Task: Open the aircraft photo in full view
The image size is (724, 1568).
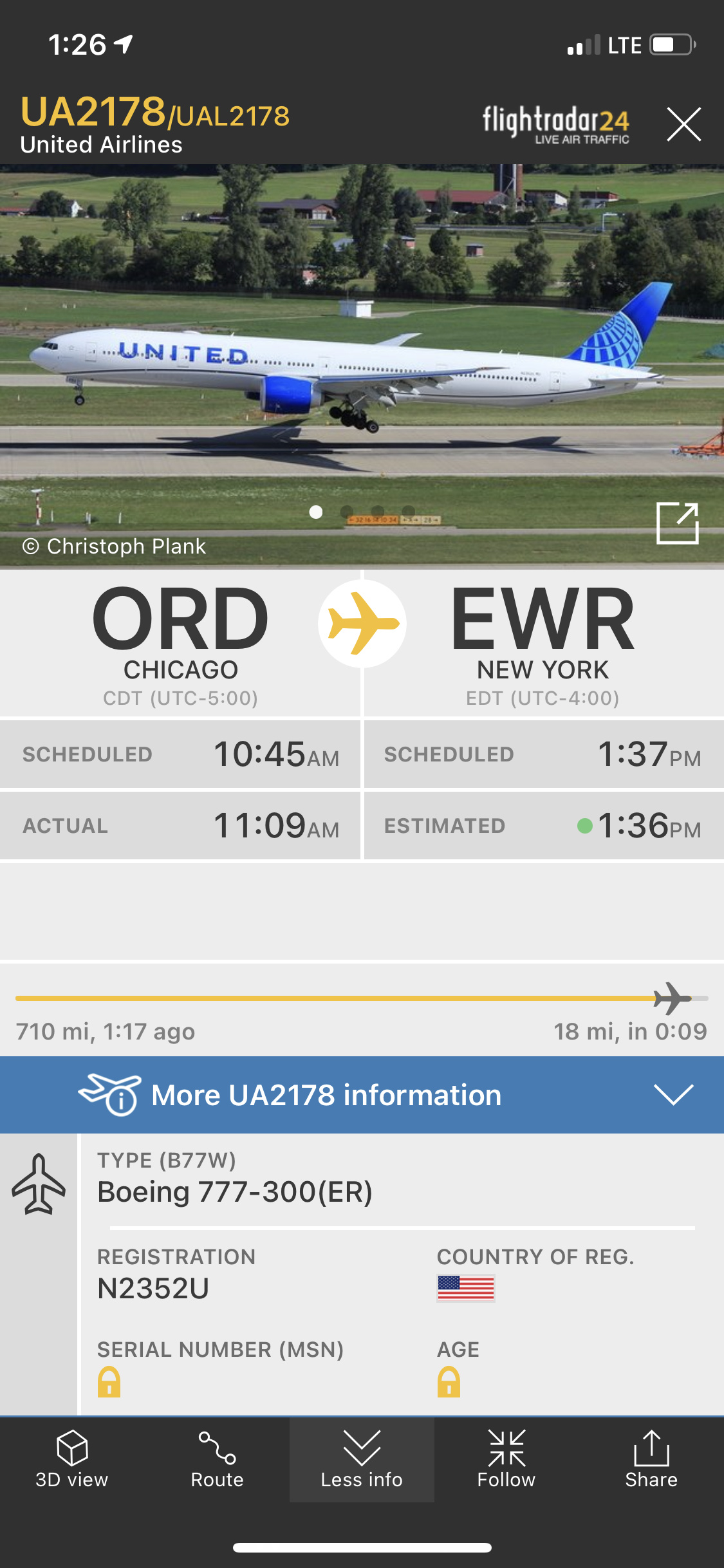Action: (677, 523)
